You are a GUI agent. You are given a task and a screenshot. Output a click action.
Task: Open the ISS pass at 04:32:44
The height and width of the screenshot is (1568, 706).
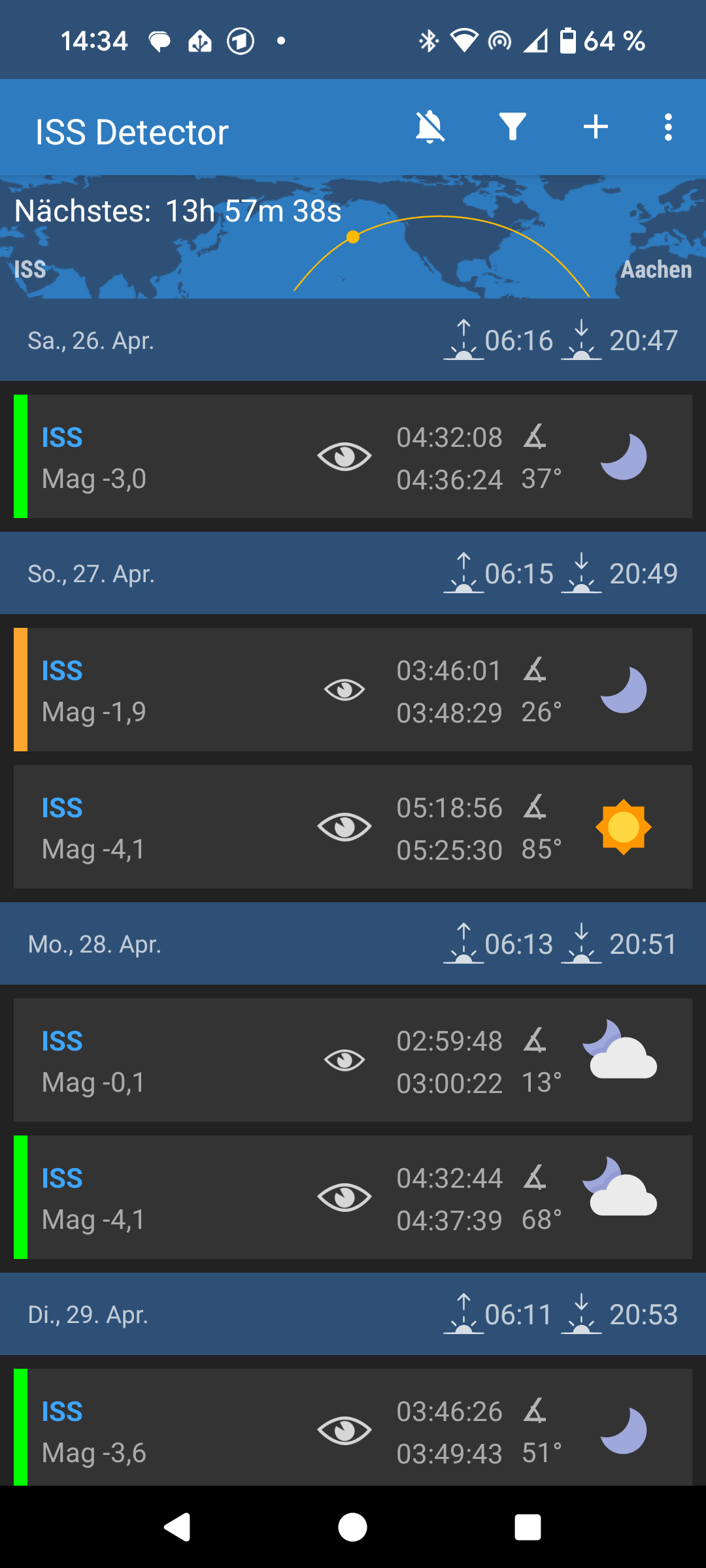(353, 1197)
